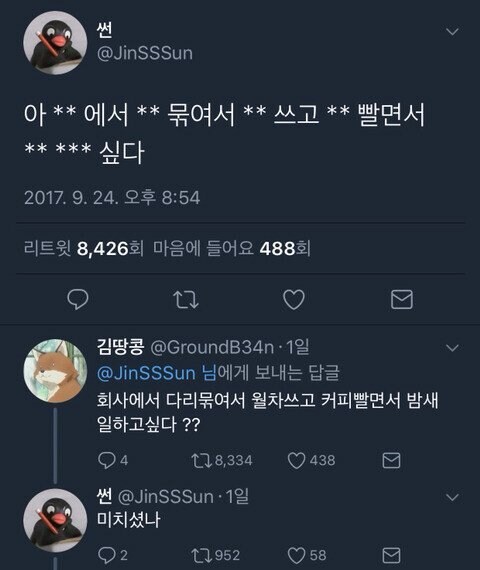Open 썬's profile picture on the main tweet
This screenshot has width=480, height=570.
(55, 43)
